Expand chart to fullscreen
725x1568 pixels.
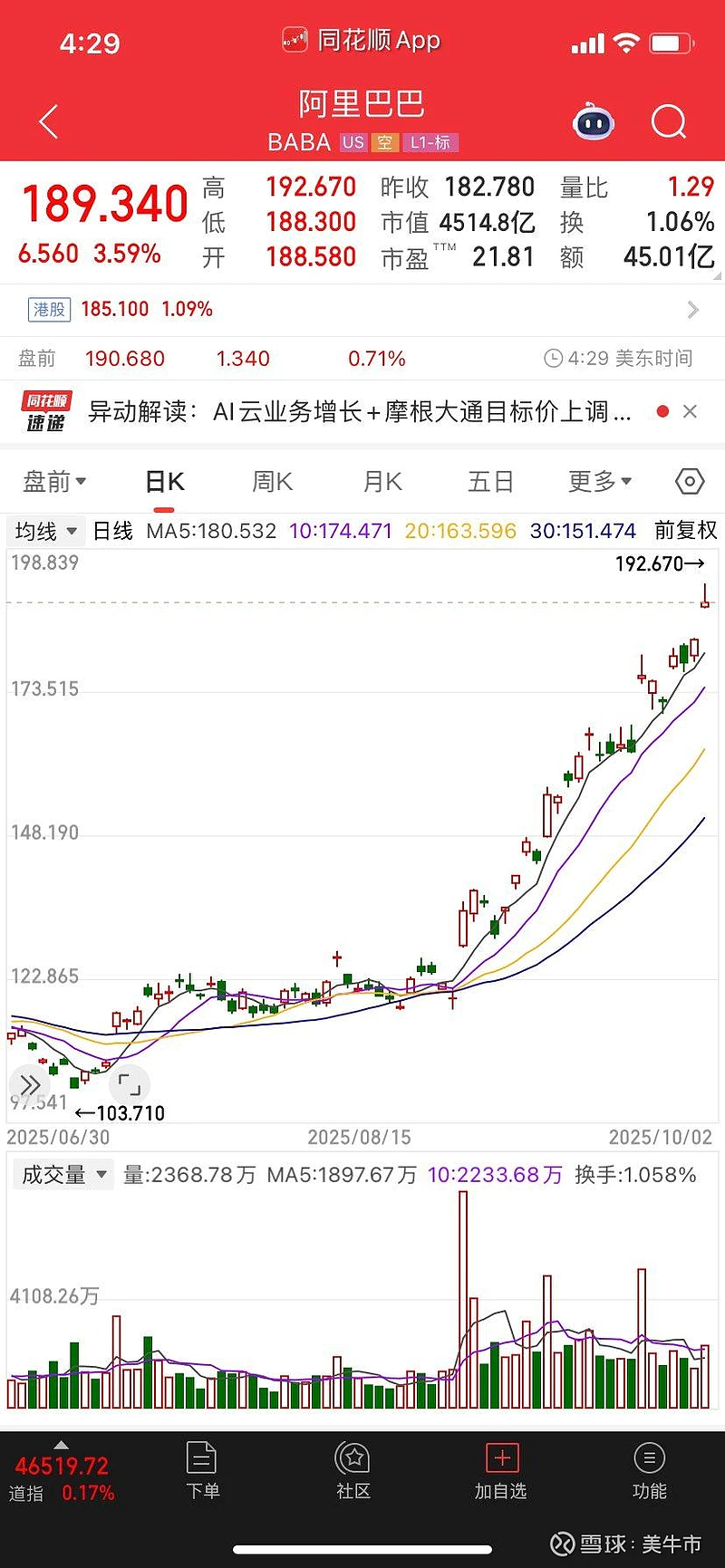pyautogui.click(x=130, y=1084)
